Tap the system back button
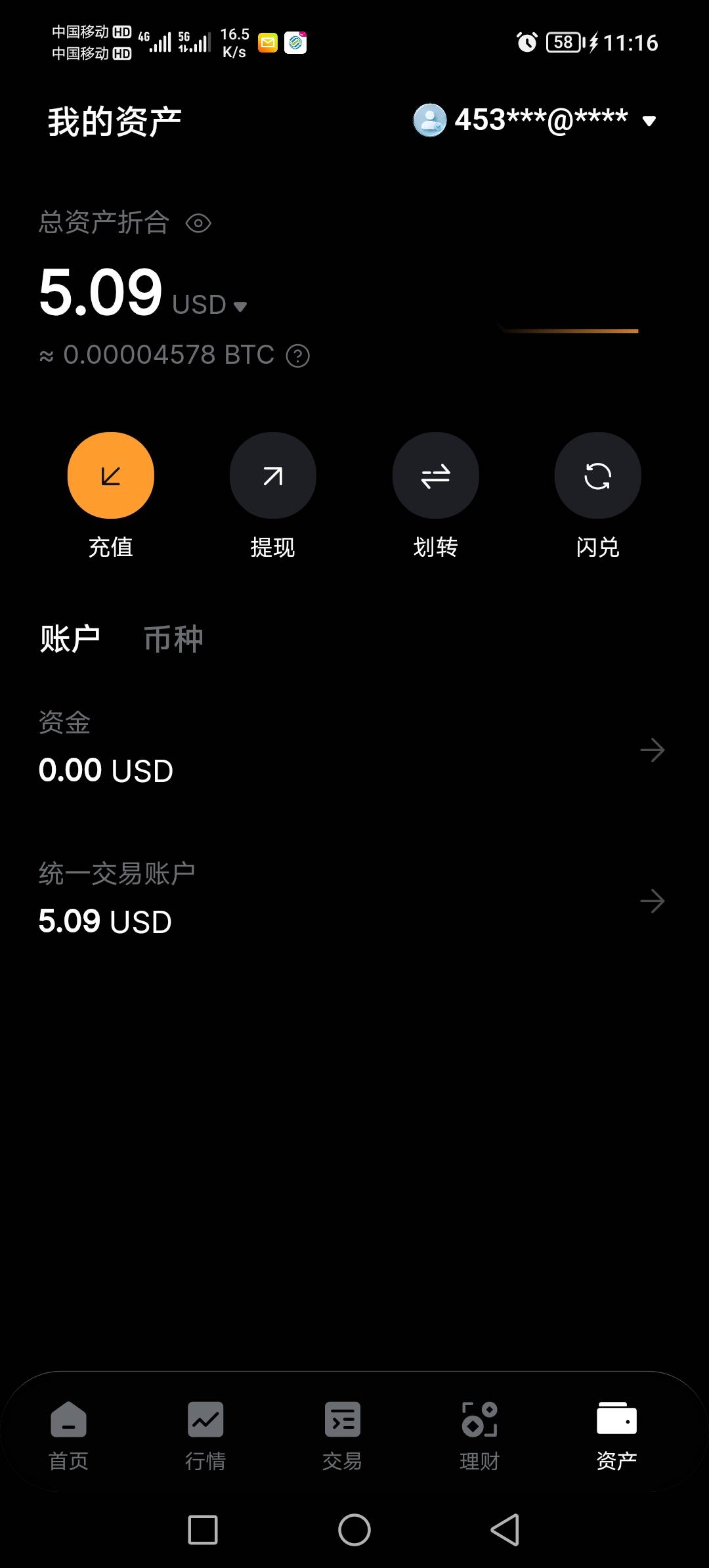Image resolution: width=709 pixels, height=1568 pixels. [505, 1530]
